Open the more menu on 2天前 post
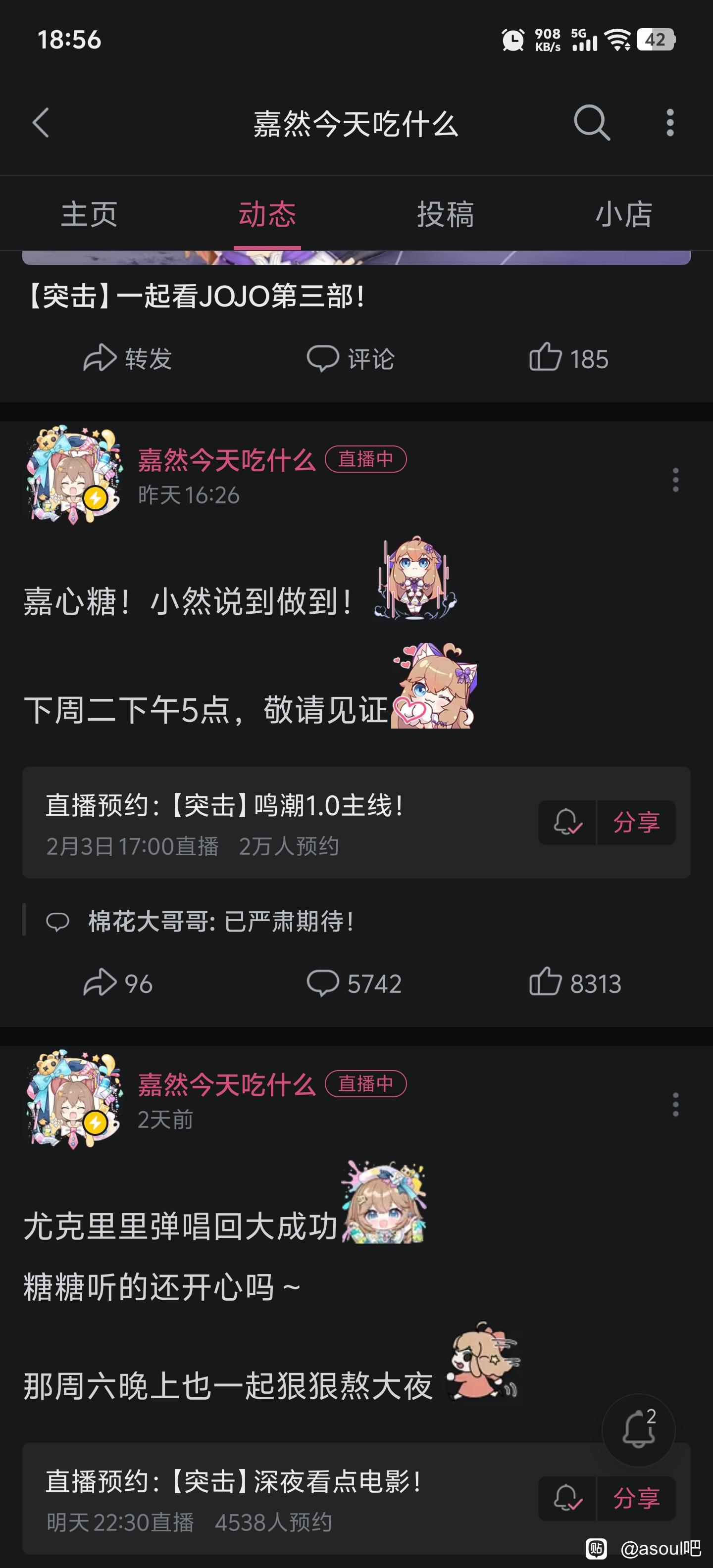Screen dimensions: 713x1568 pyautogui.click(x=675, y=1104)
